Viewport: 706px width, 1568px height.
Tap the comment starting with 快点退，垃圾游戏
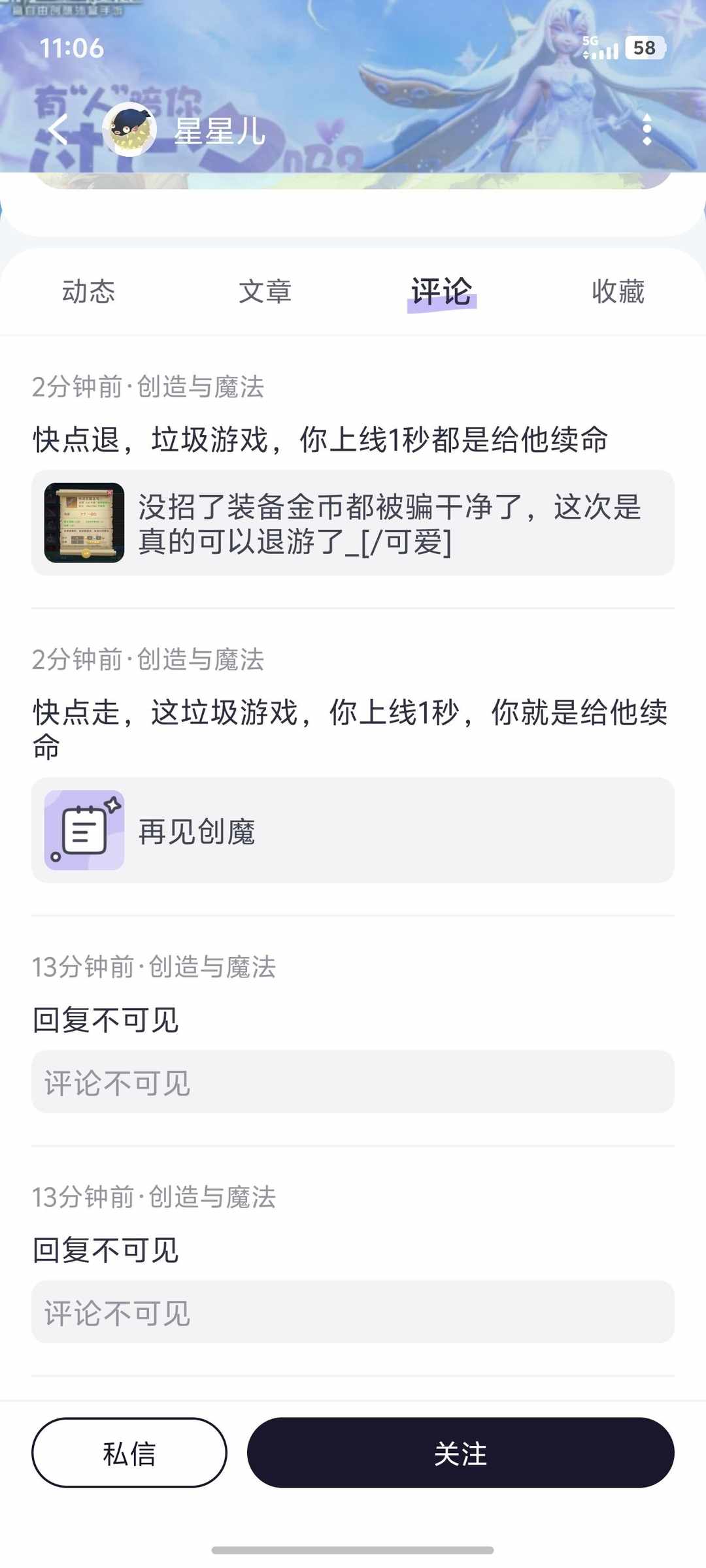[x=320, y=440]
